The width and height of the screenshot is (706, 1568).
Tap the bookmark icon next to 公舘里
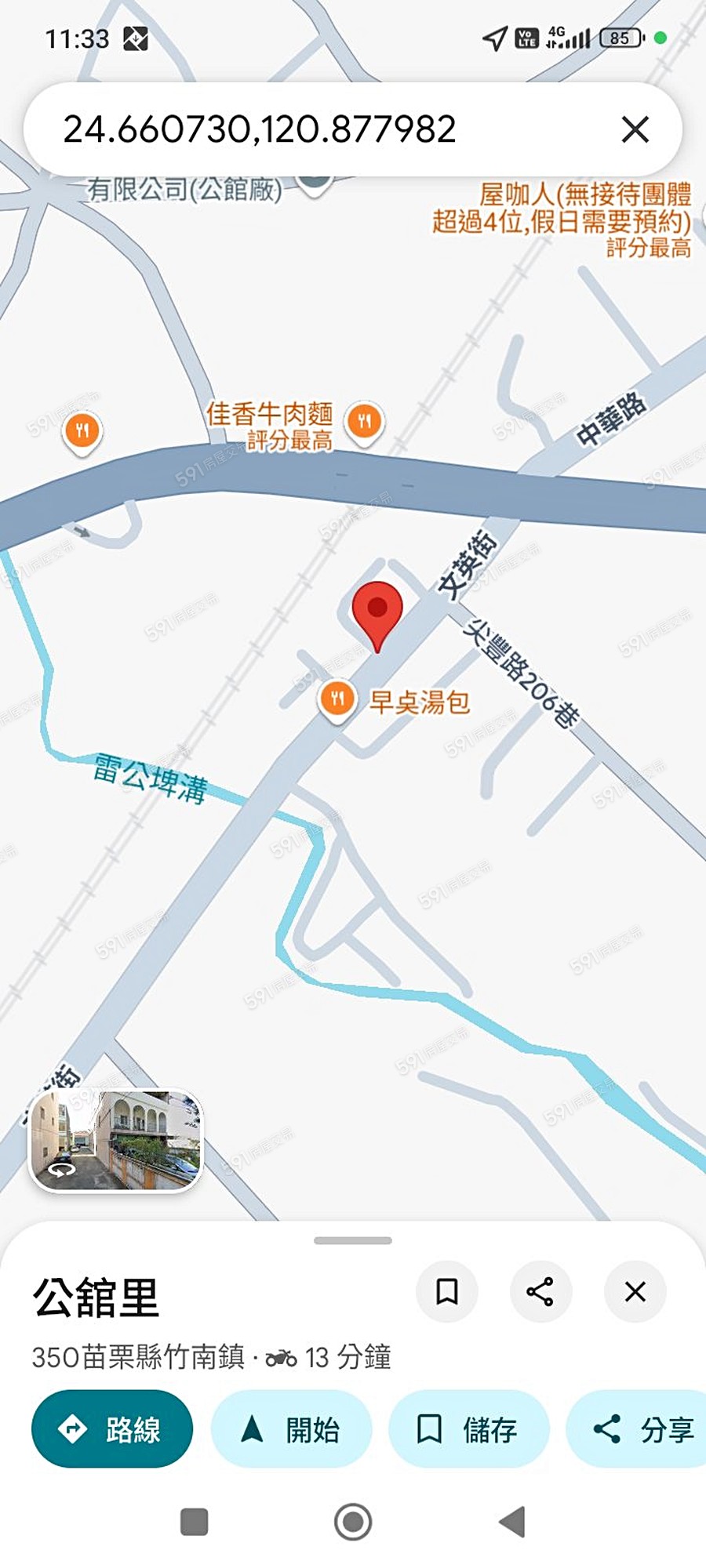(x=446, y=1289)
